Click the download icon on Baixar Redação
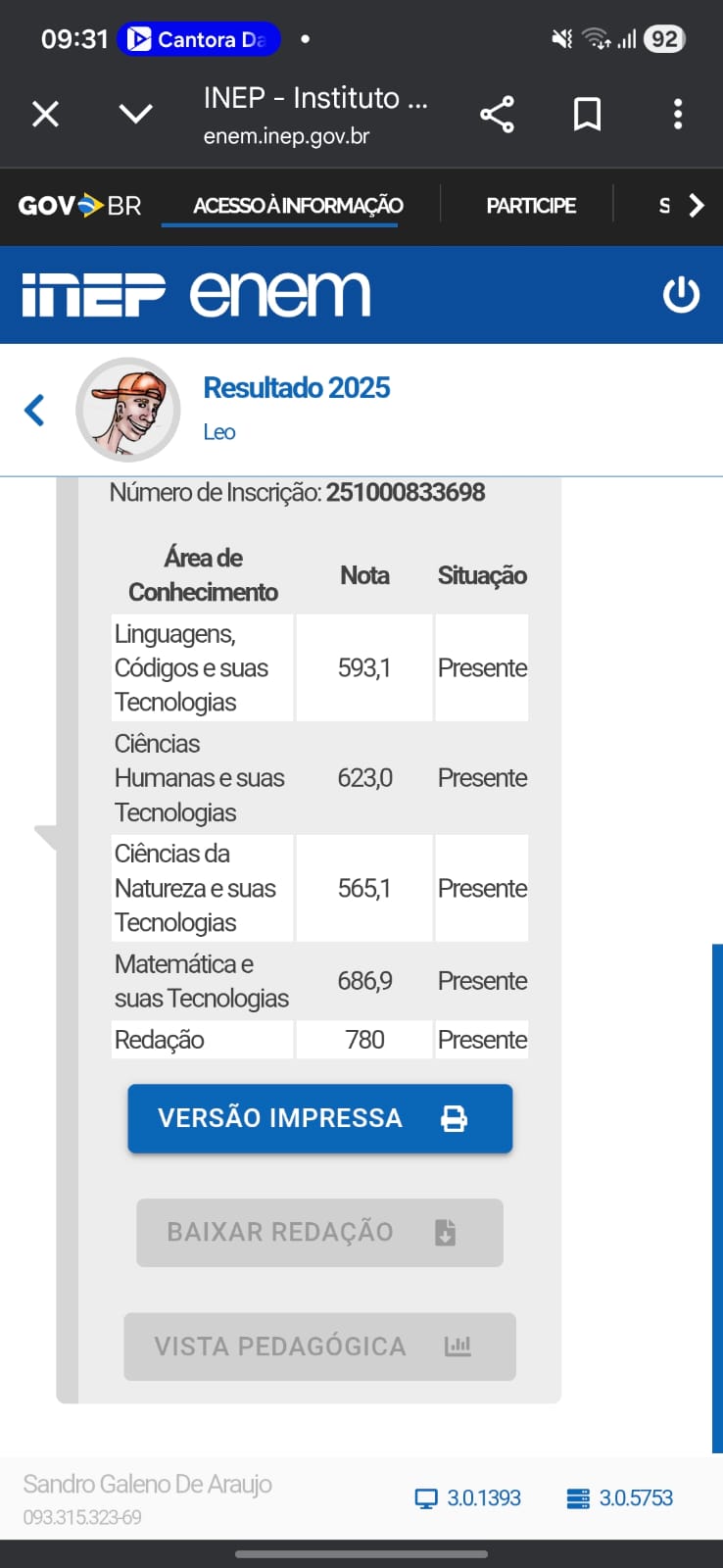The image size is (723, 1568). 446,1233
